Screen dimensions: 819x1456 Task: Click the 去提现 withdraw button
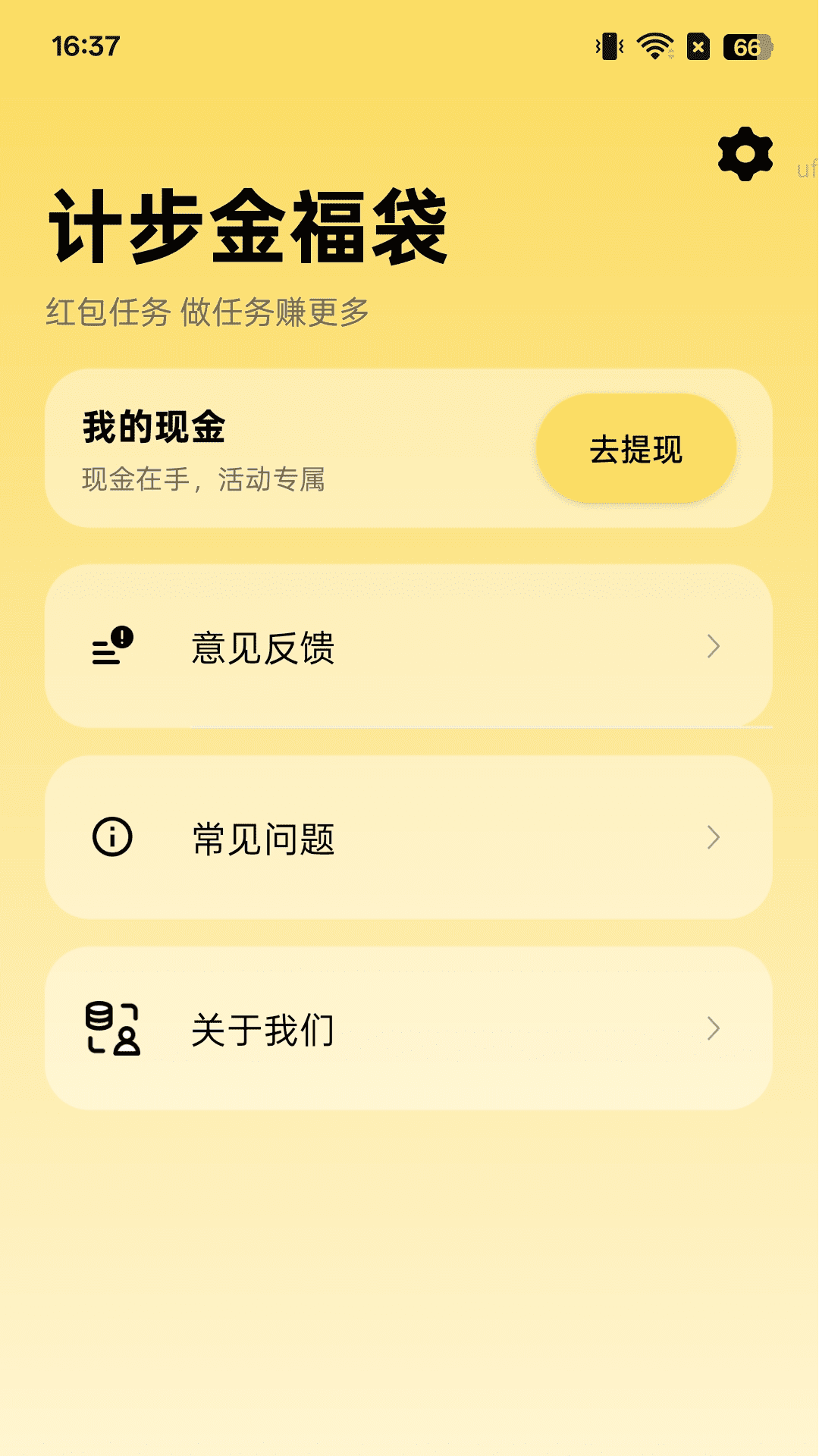click(639, 449)
